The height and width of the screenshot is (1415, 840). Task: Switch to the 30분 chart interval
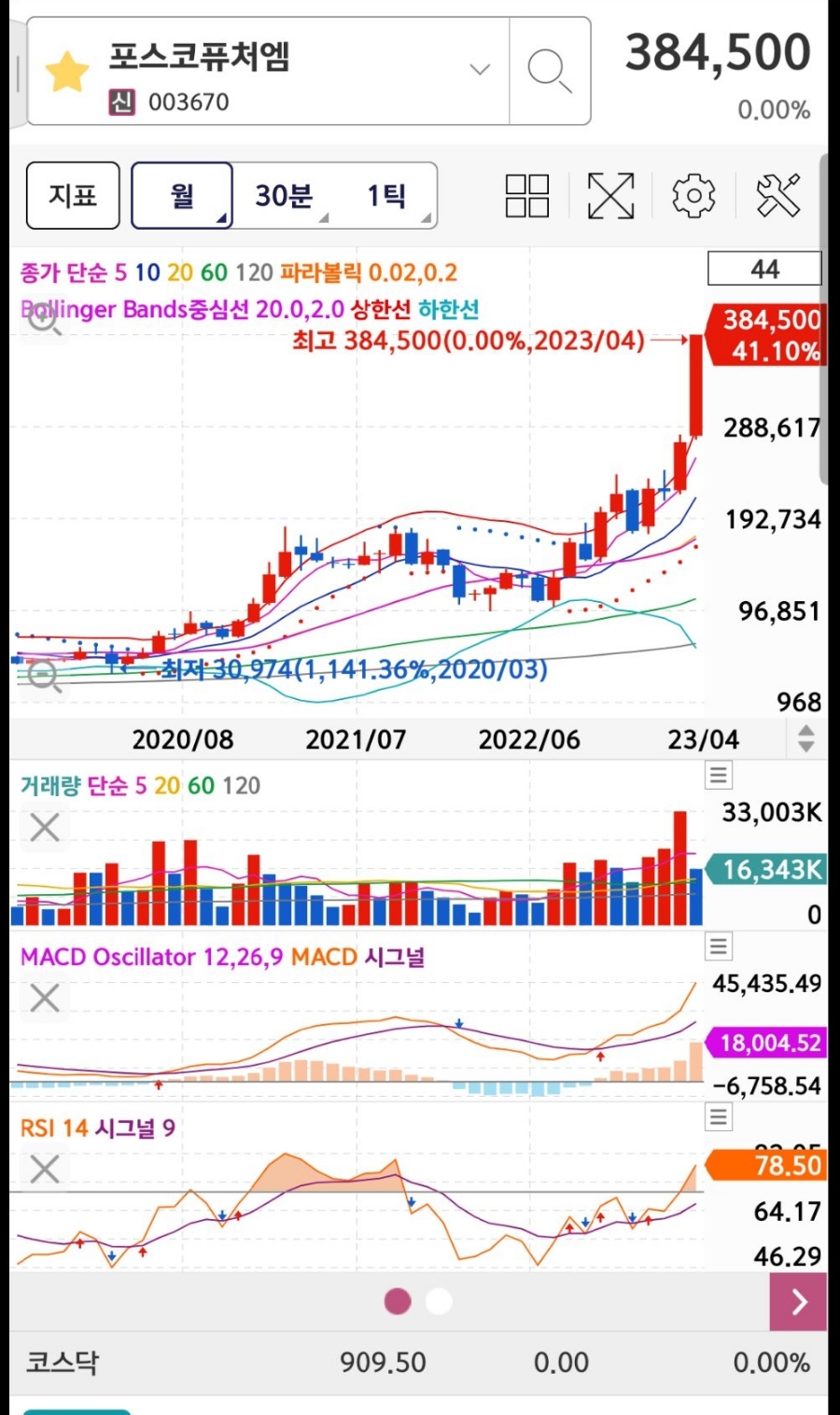click(285, 195)
